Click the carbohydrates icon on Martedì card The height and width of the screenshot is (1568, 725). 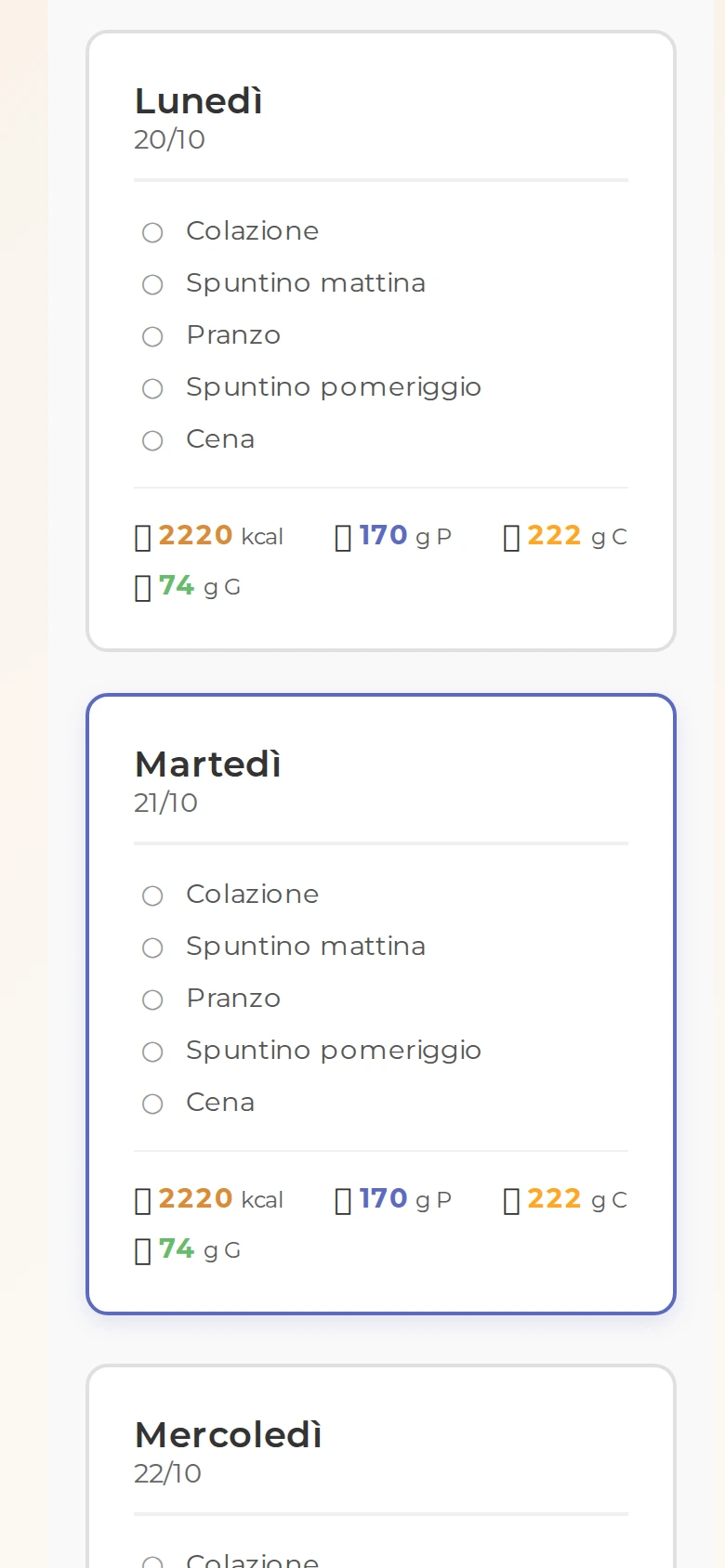511,1200
